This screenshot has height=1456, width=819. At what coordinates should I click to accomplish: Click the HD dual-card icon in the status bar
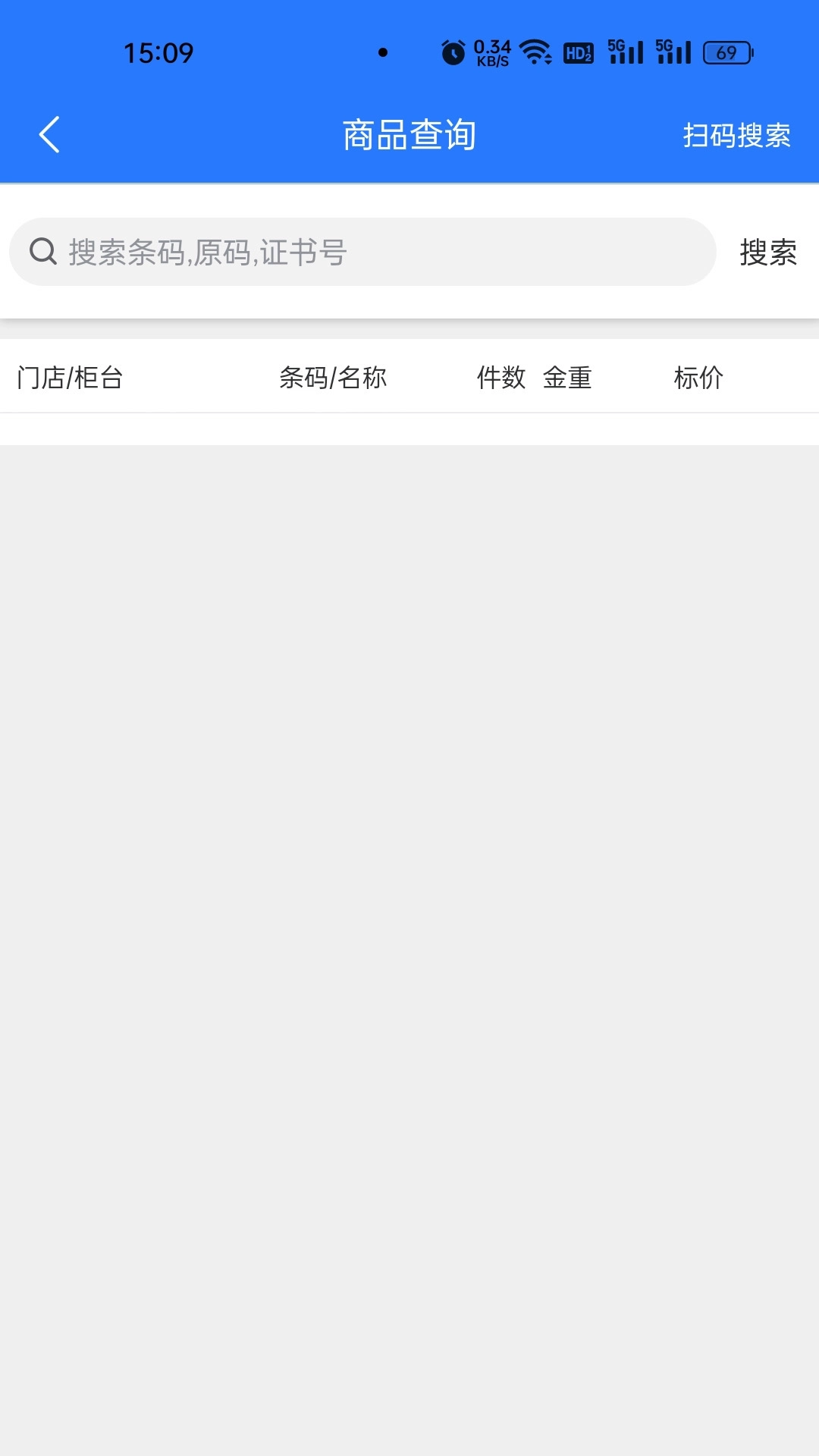pyautogui.click(x=578, y=52)
